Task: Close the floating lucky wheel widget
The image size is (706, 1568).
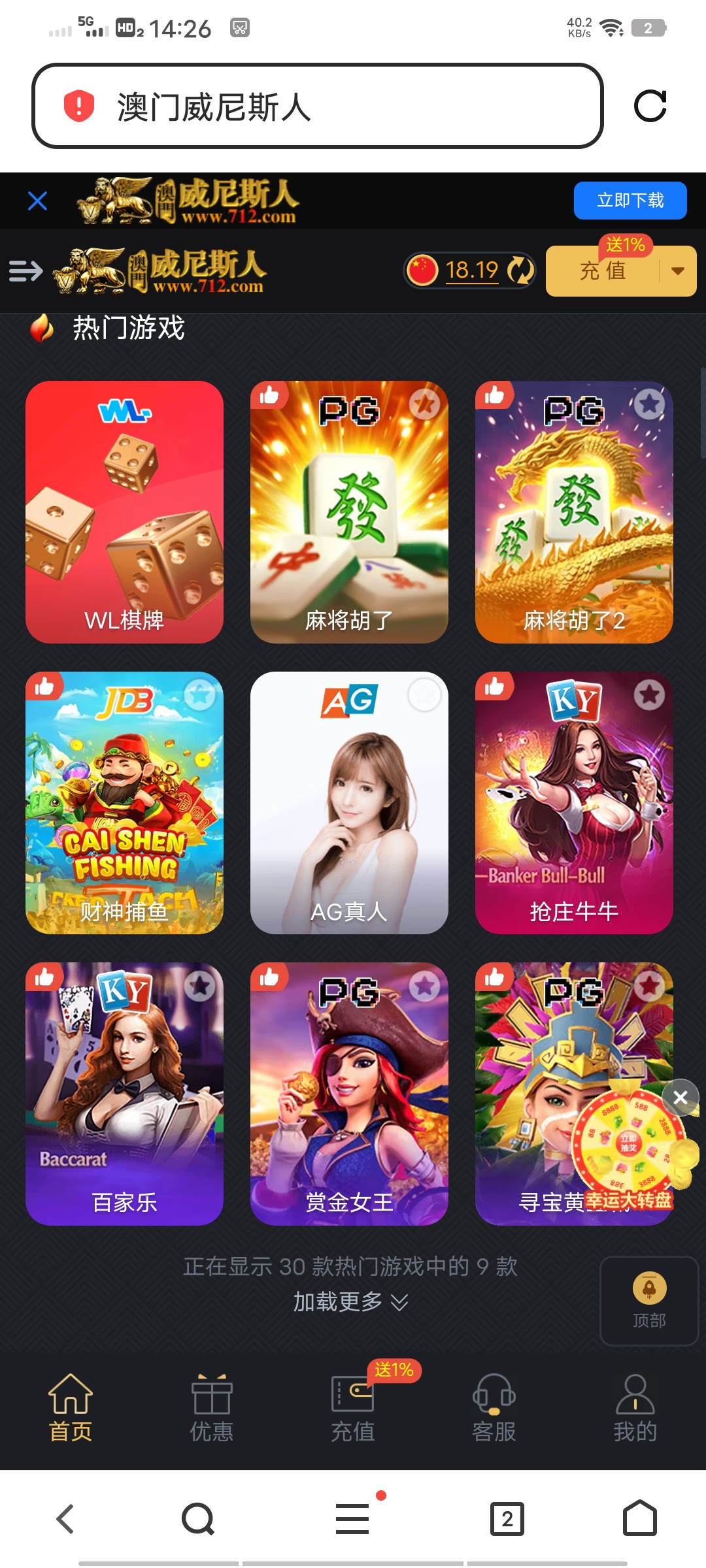Action: point(680,1098)
